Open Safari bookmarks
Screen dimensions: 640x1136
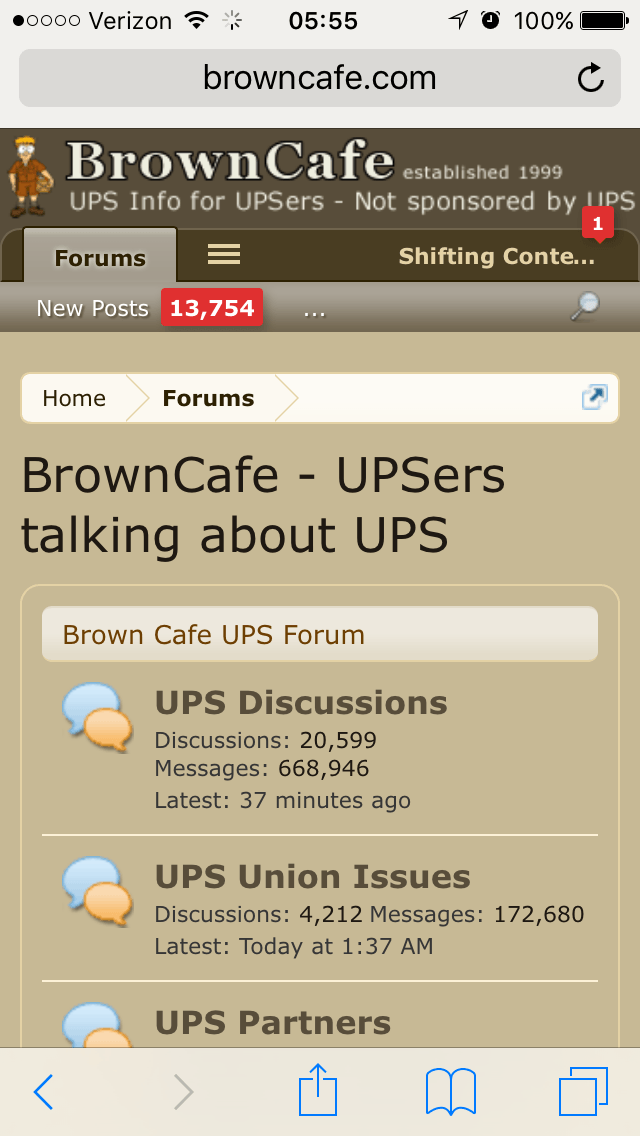pos(450,1091)
